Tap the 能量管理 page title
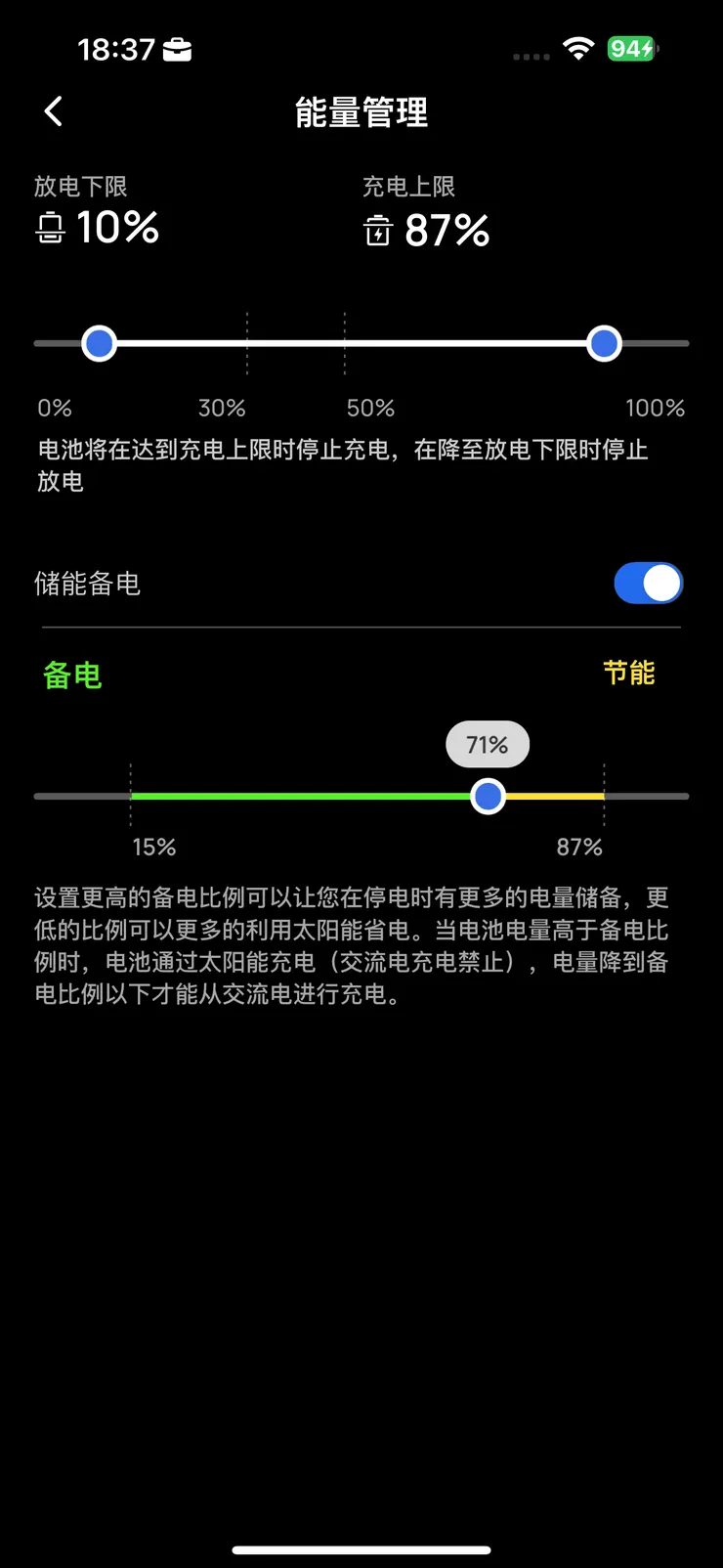723x1568 pixels. point(361,113)
